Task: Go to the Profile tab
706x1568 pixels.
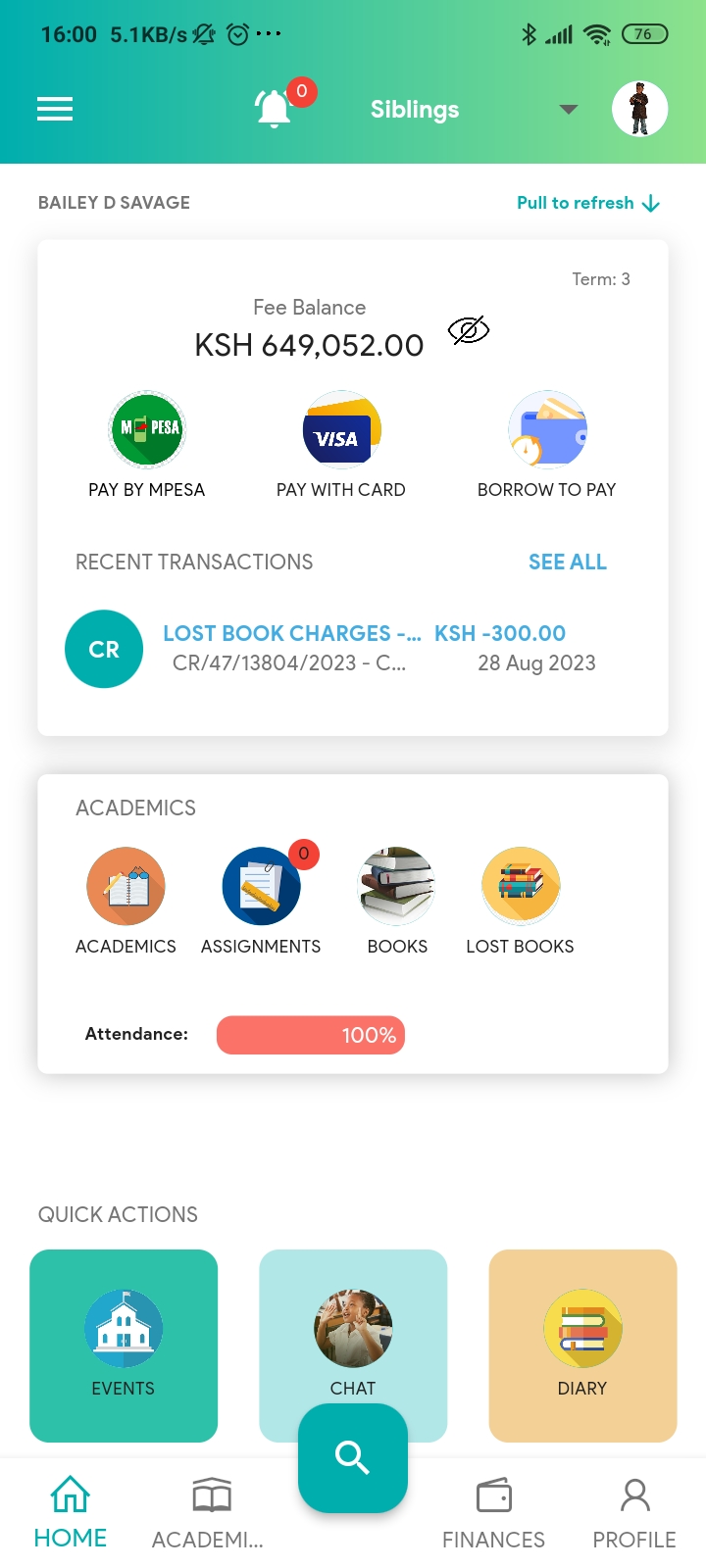Action: coord(634,1514)
